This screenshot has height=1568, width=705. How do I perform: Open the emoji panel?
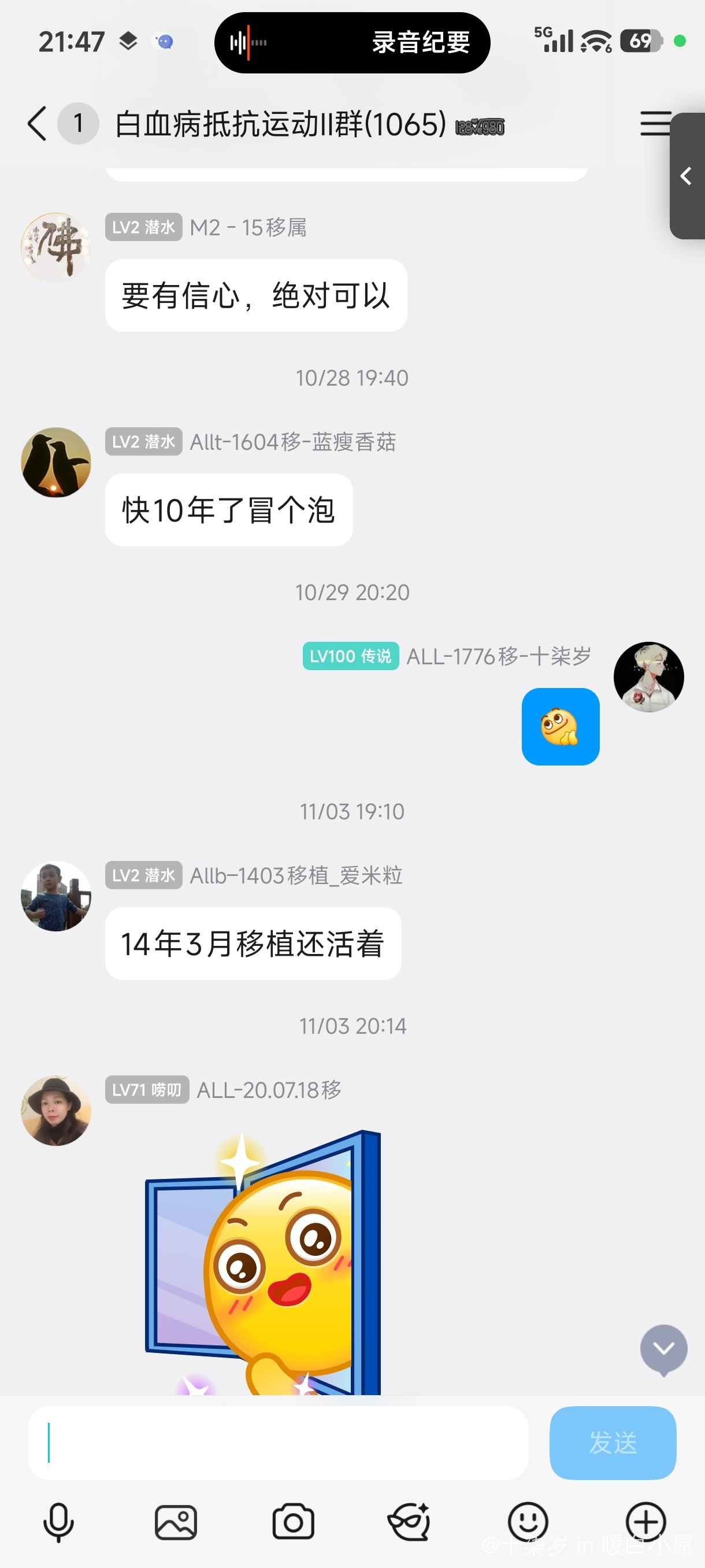pos(528,1522)
